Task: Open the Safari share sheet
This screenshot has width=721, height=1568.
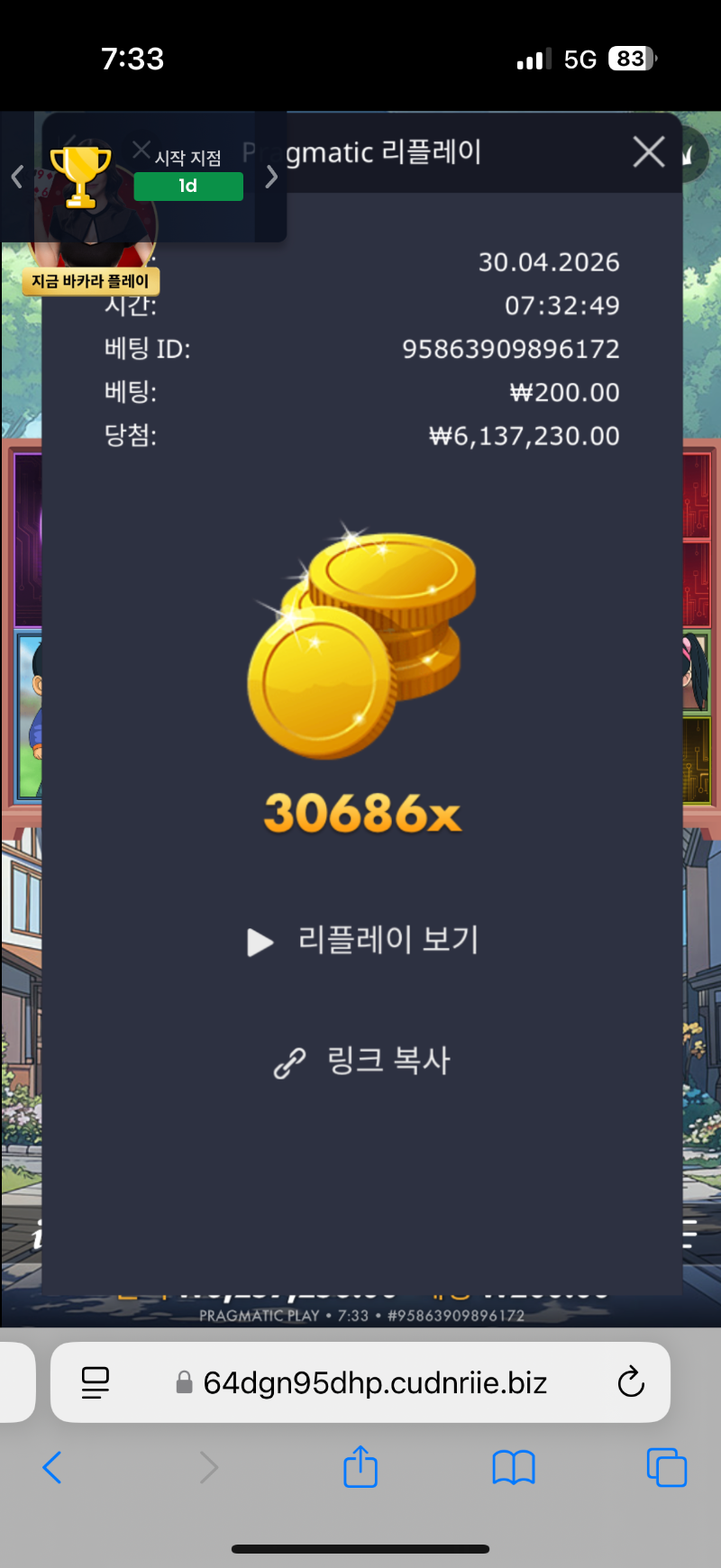Action: 360,1466
